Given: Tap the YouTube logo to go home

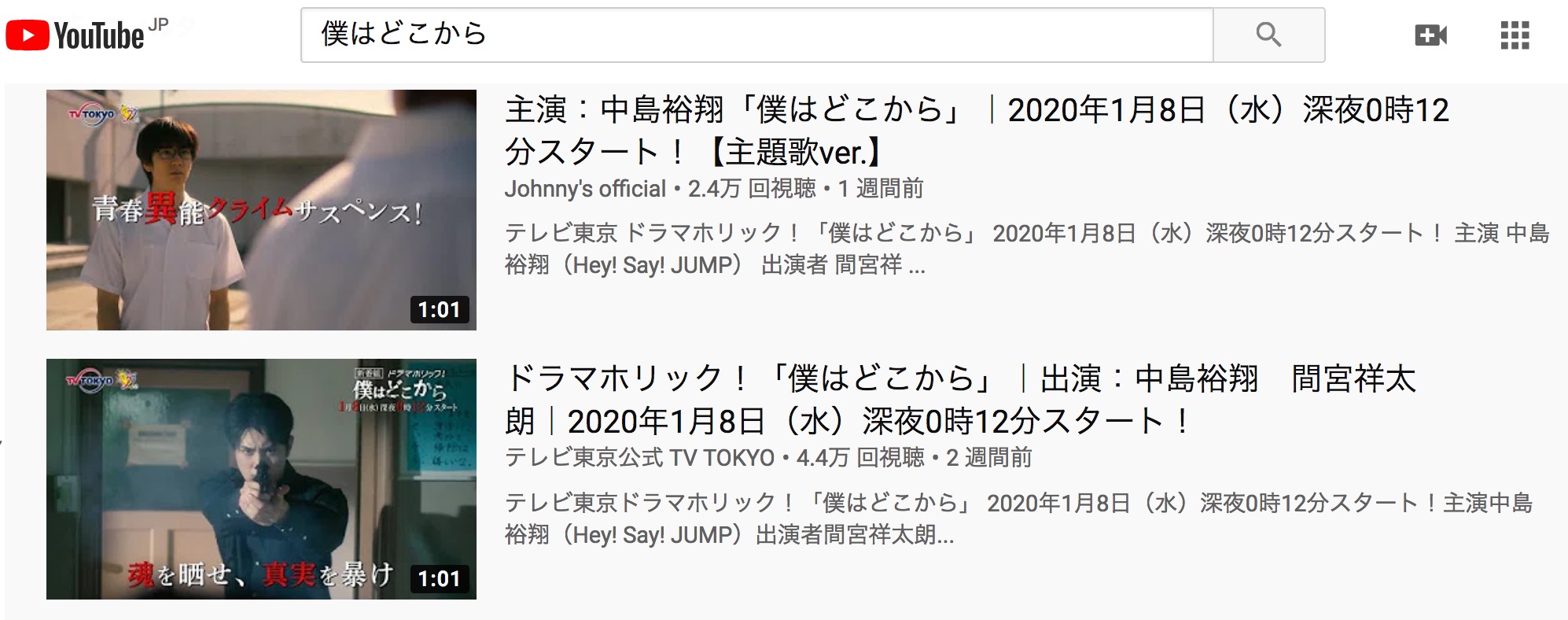Looking at the screenshot, I should (75, 35).
